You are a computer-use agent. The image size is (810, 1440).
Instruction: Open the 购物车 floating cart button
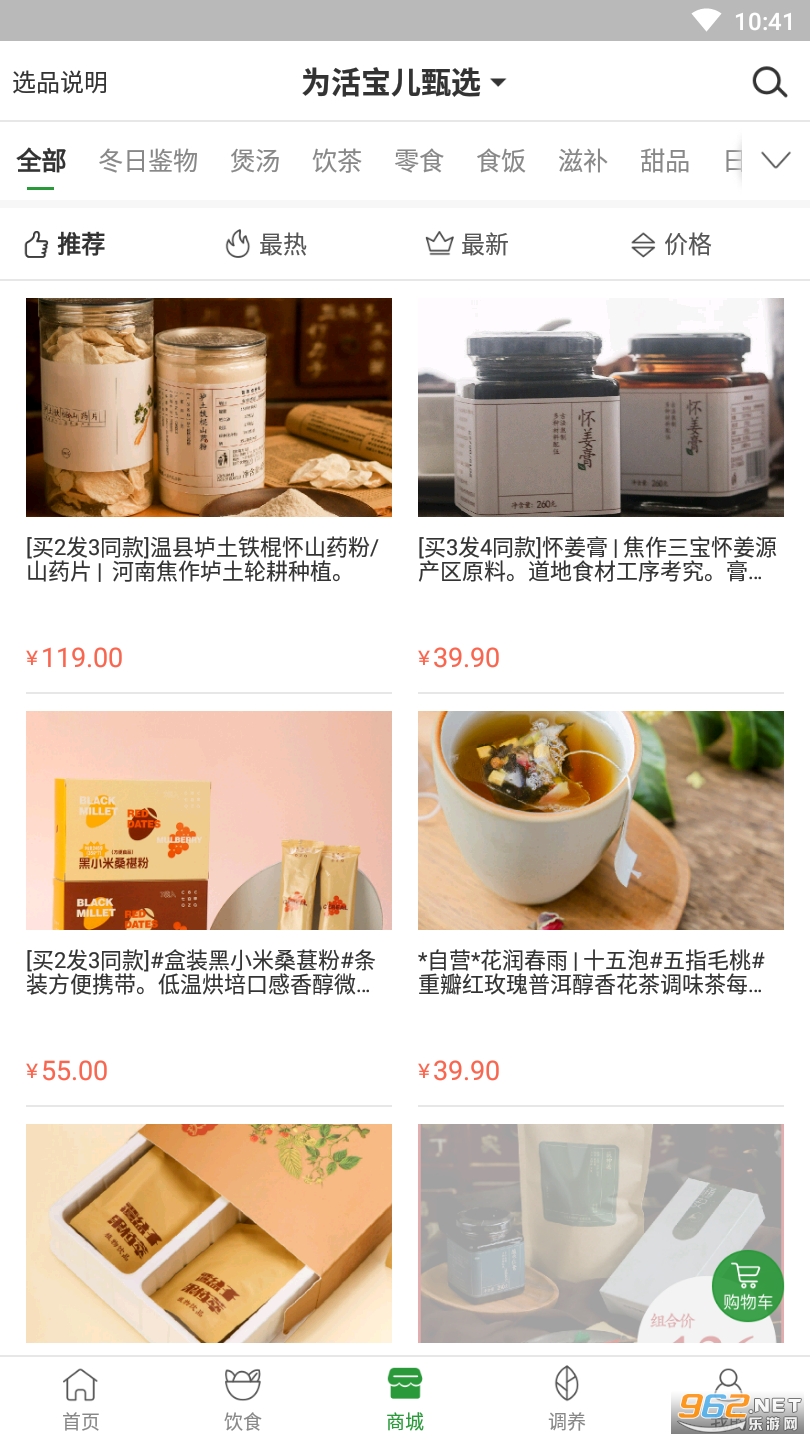[748, 1286]
